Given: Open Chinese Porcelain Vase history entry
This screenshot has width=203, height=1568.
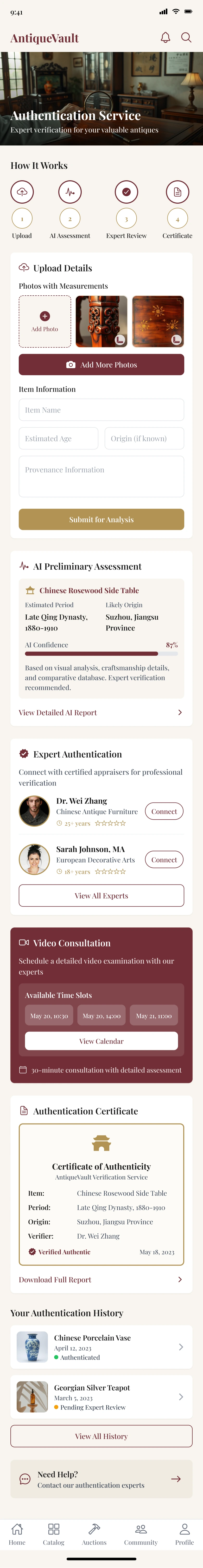Looking at the screenshot, I should point(101,1347).
